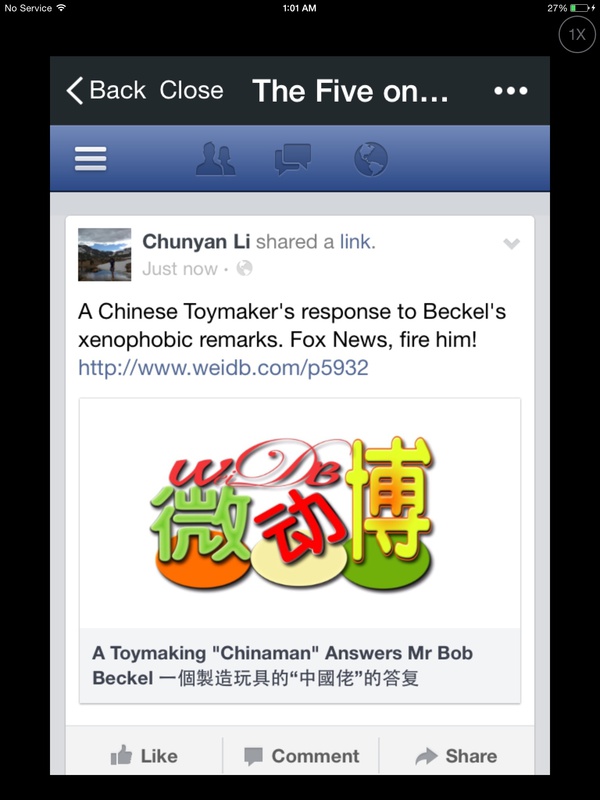Go back using the Back button
Screen dimensions: 600x800
click(106, 91)
